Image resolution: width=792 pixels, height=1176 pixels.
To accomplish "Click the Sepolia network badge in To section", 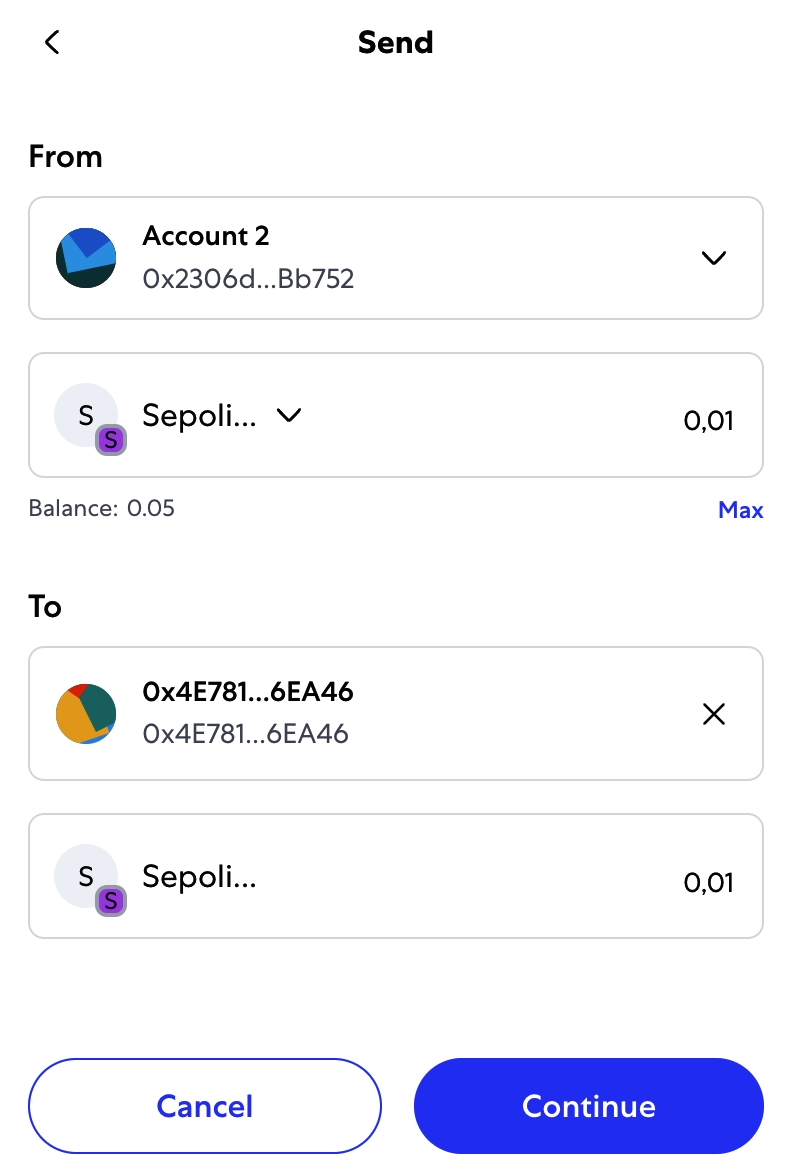I will point(111,901).
